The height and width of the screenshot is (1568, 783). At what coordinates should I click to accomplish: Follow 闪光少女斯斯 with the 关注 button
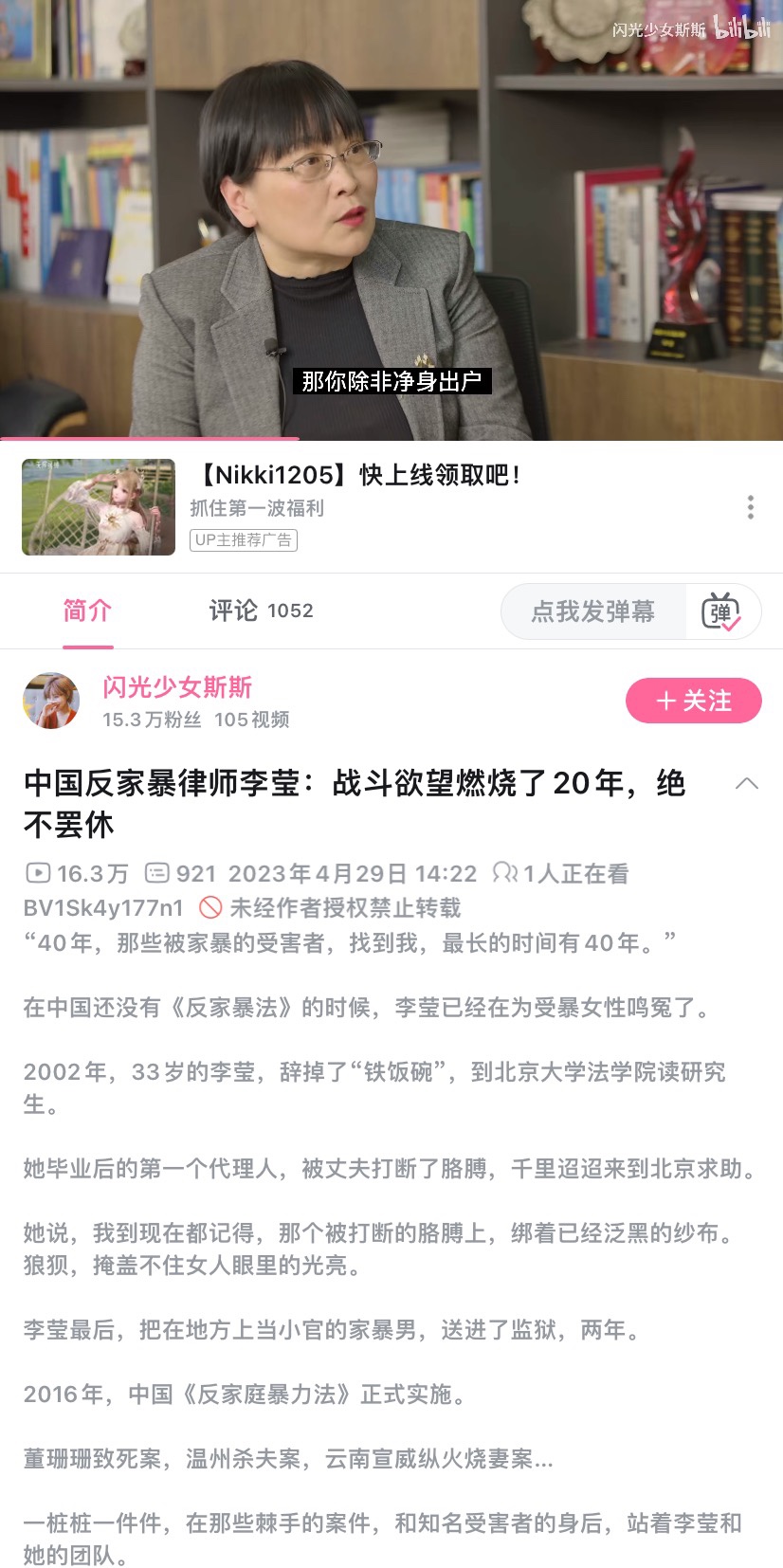[x=694, y=701]
